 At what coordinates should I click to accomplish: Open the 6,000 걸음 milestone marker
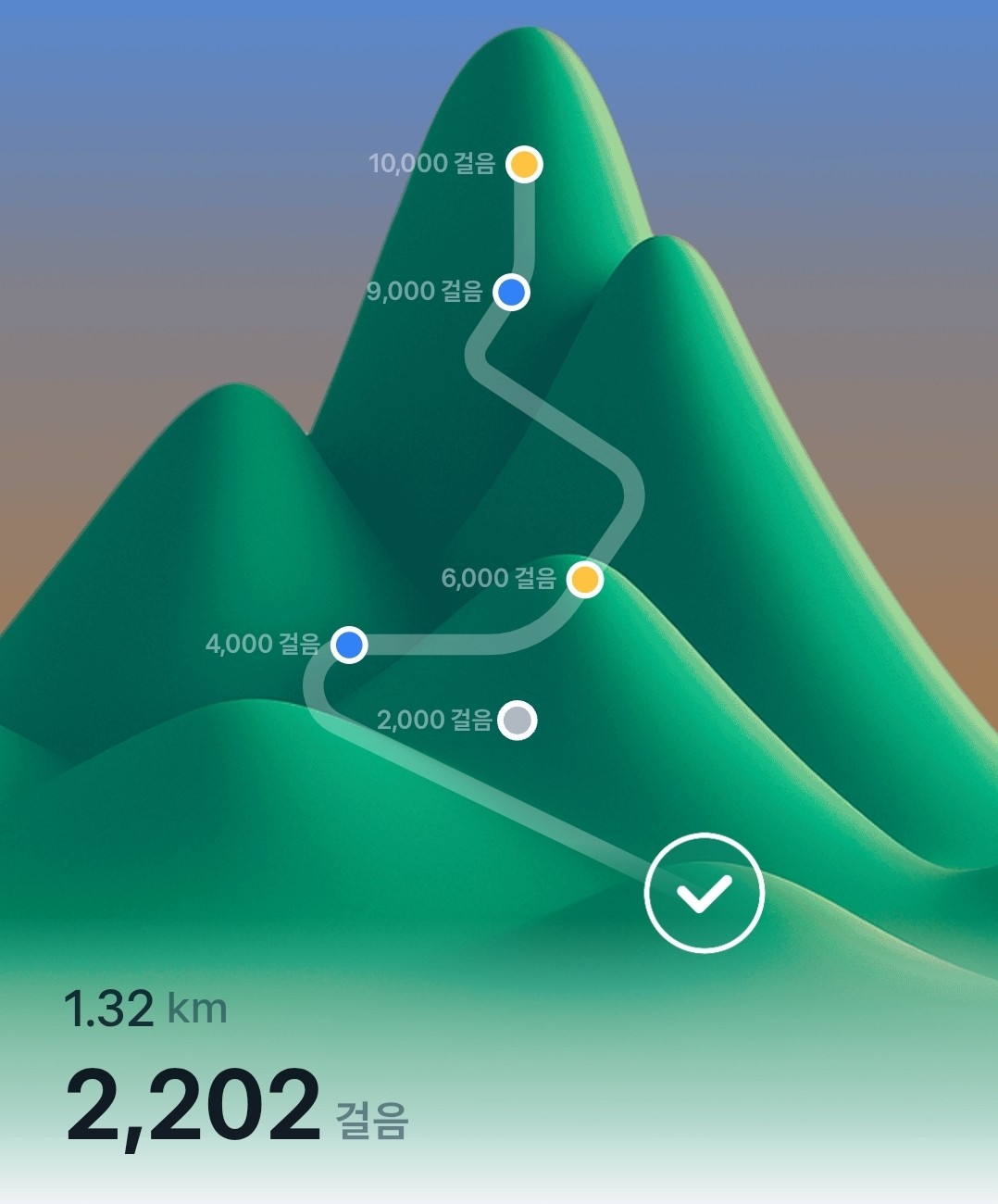click(584, 580)
